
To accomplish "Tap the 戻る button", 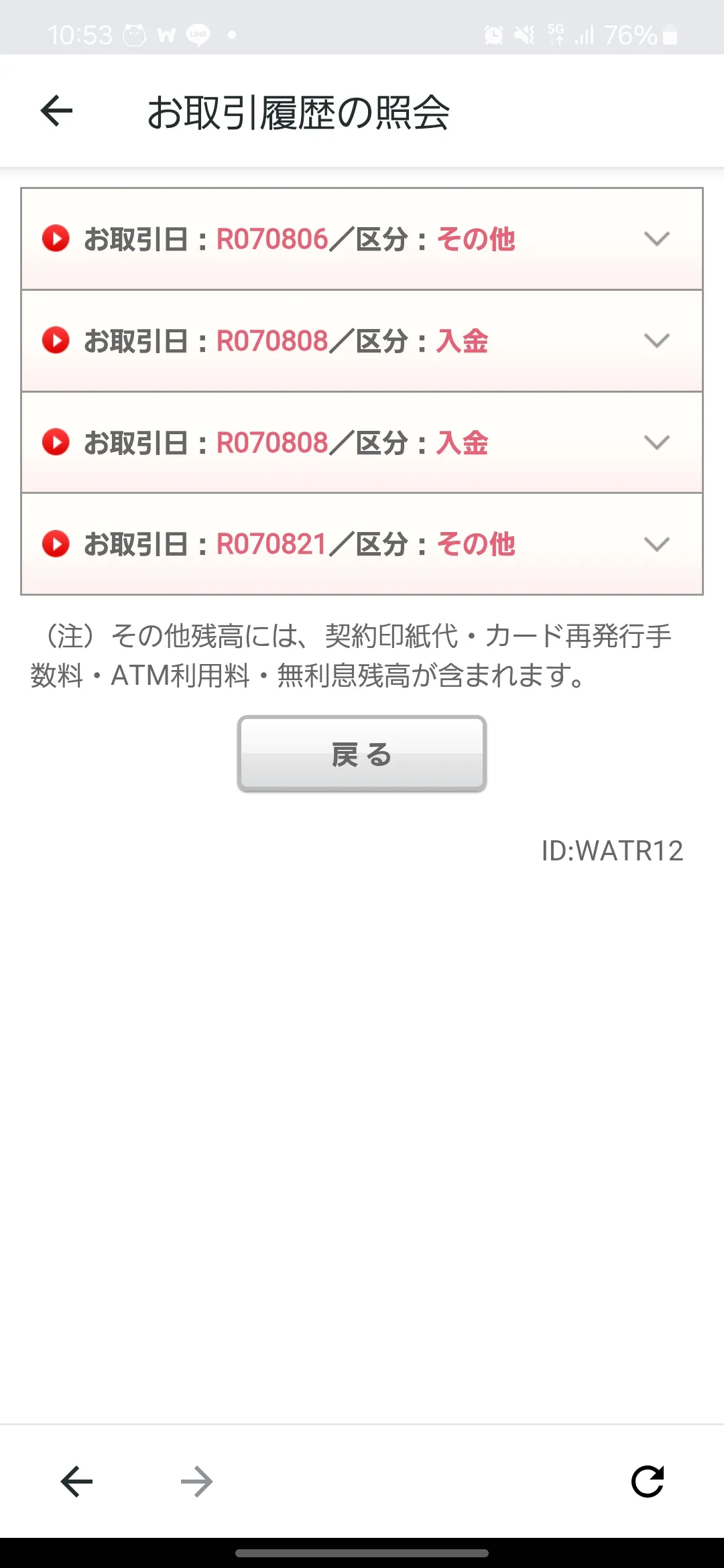I will click(362, 754).
